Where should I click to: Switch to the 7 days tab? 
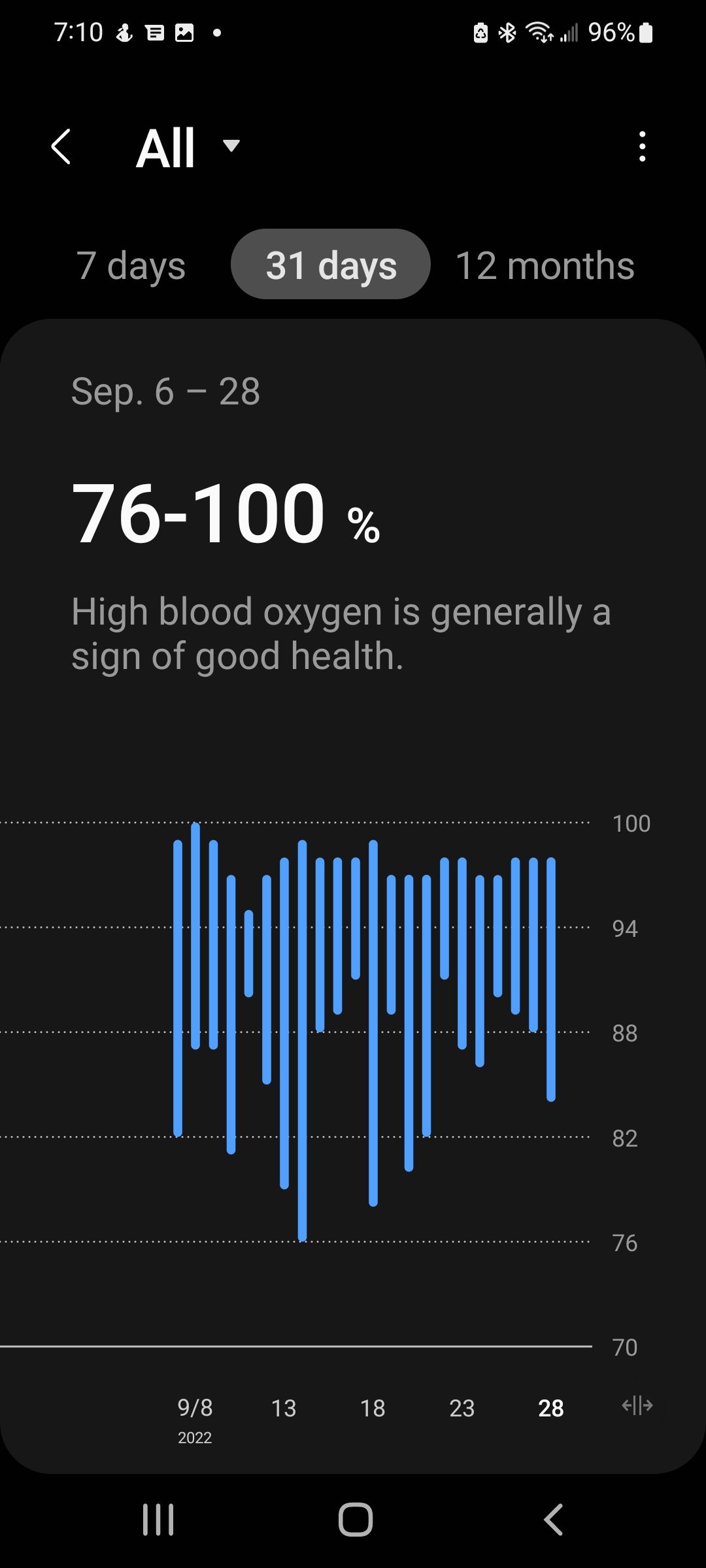click(x=131, y=265)
